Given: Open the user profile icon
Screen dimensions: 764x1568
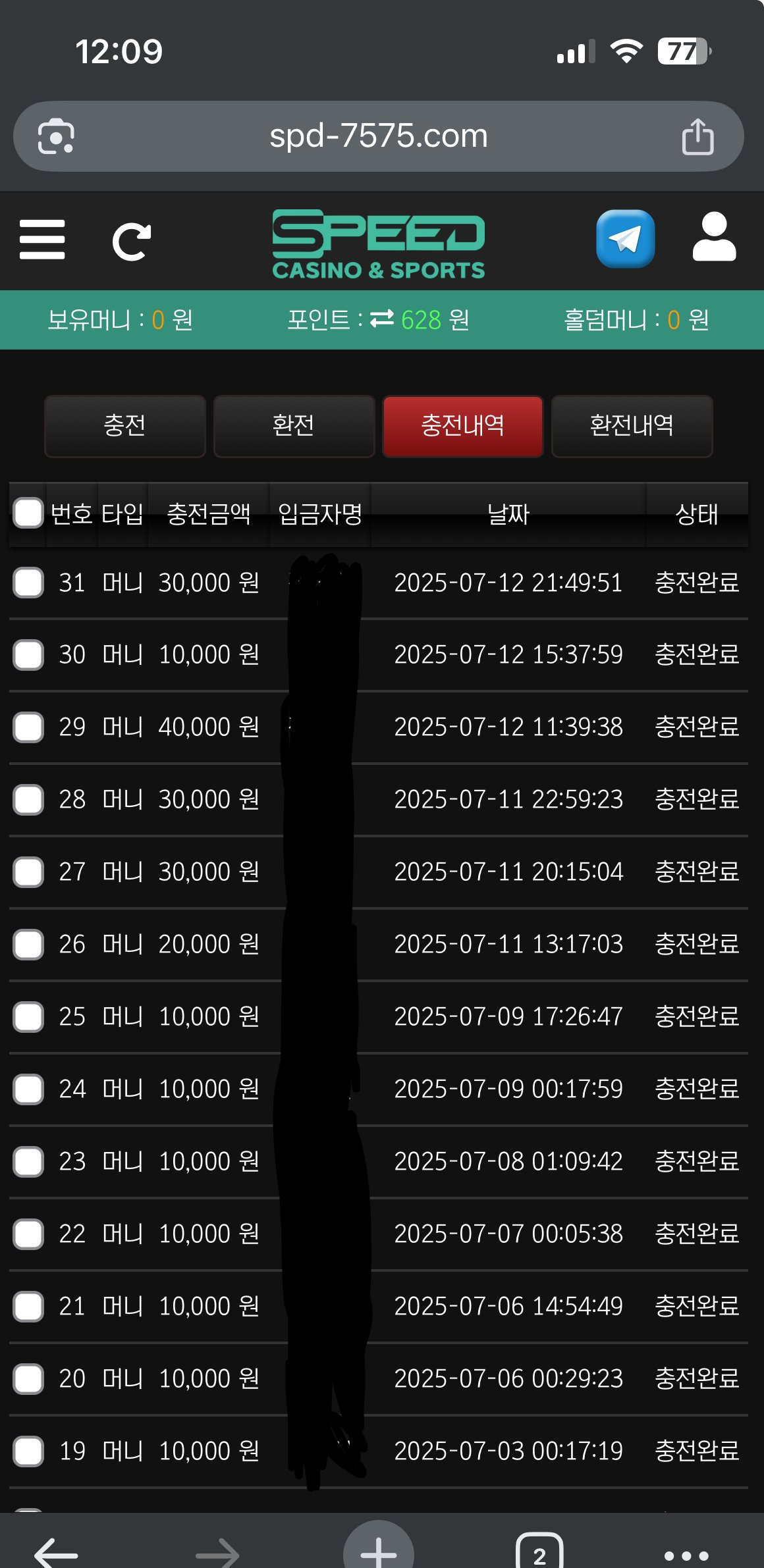Looking at the screenshot, I should coord(714,237).
